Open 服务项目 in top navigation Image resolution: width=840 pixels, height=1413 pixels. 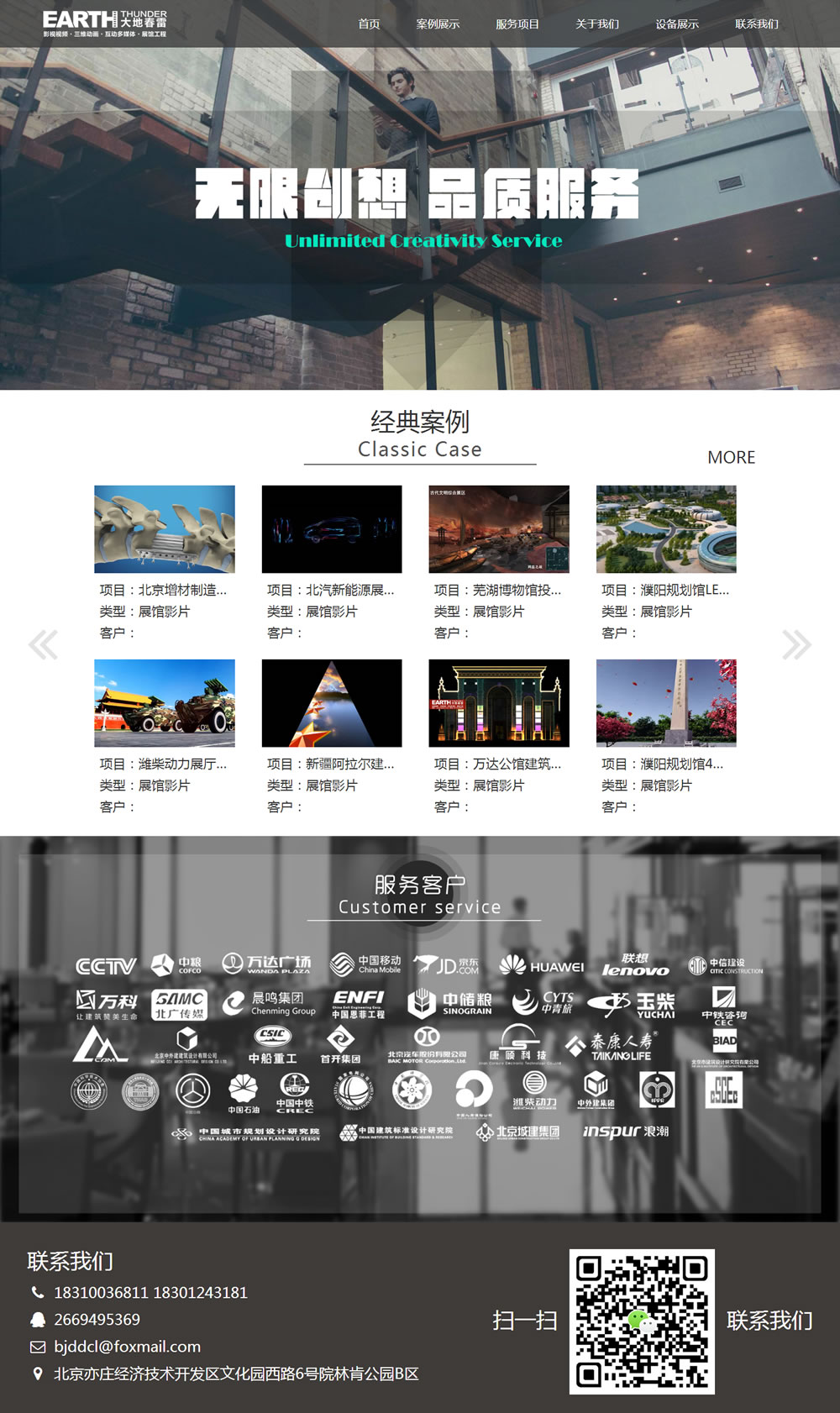coord(517,24)
